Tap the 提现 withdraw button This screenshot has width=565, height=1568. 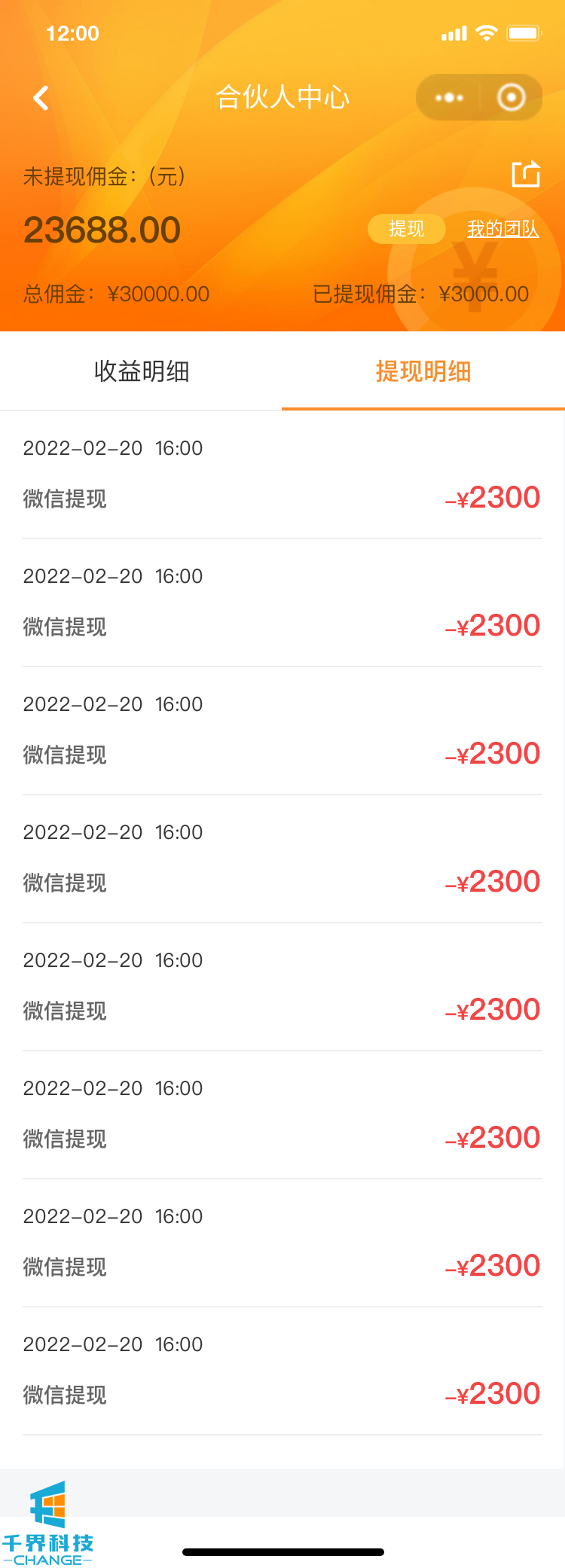406,229
